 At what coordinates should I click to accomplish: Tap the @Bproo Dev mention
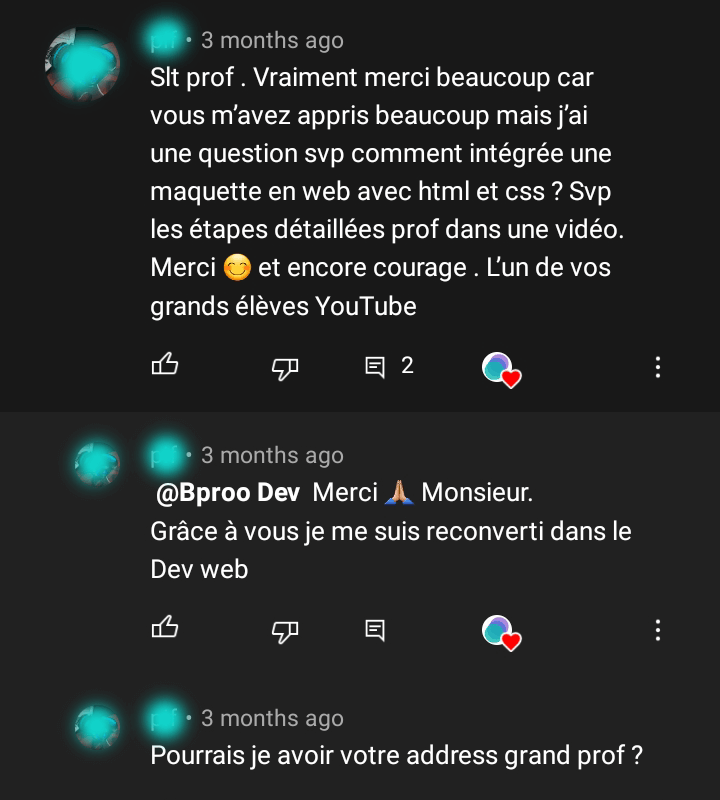pyautogui.click(x=228, y=493)
